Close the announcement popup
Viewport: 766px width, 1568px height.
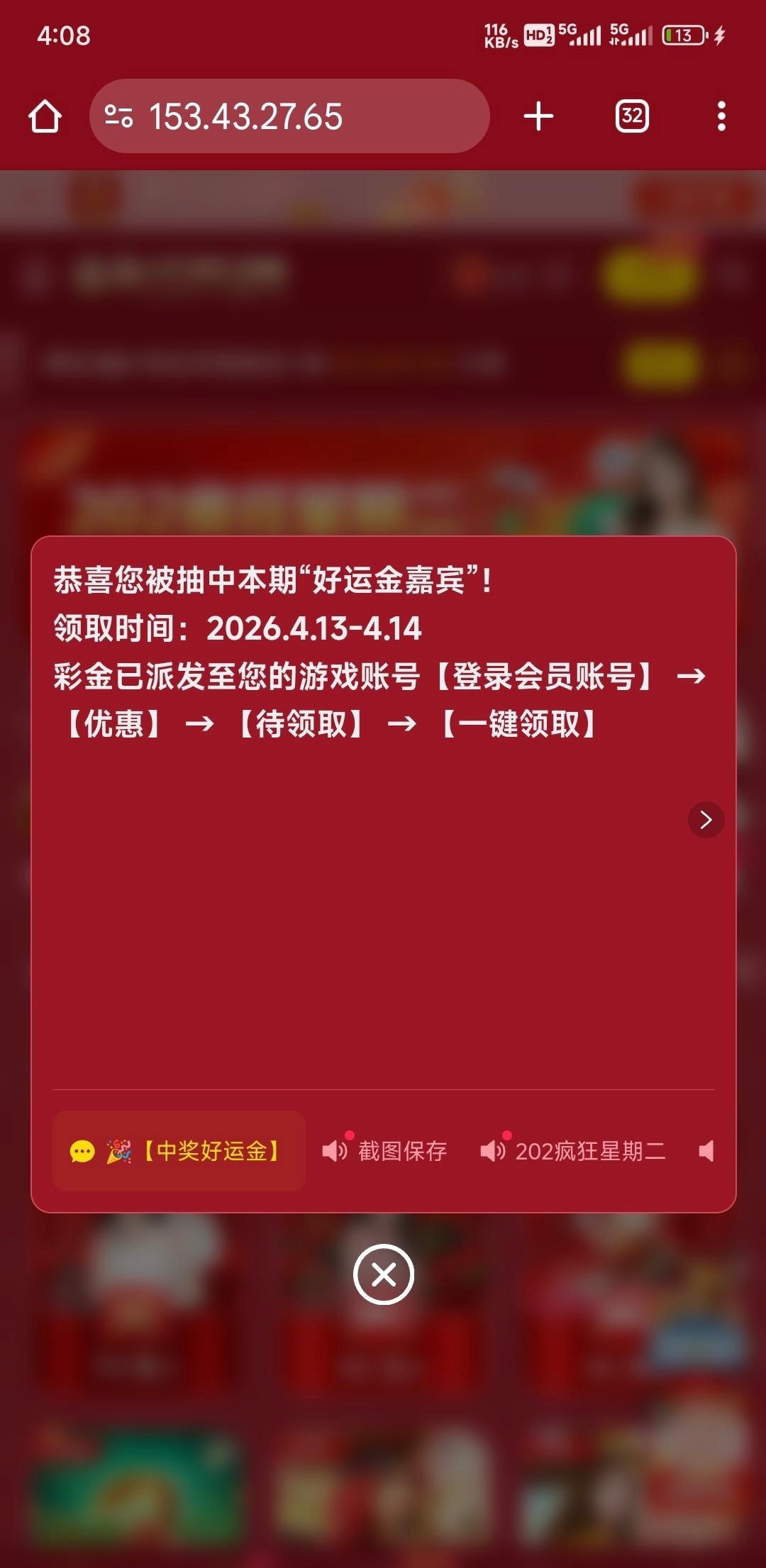(384, 1274)
